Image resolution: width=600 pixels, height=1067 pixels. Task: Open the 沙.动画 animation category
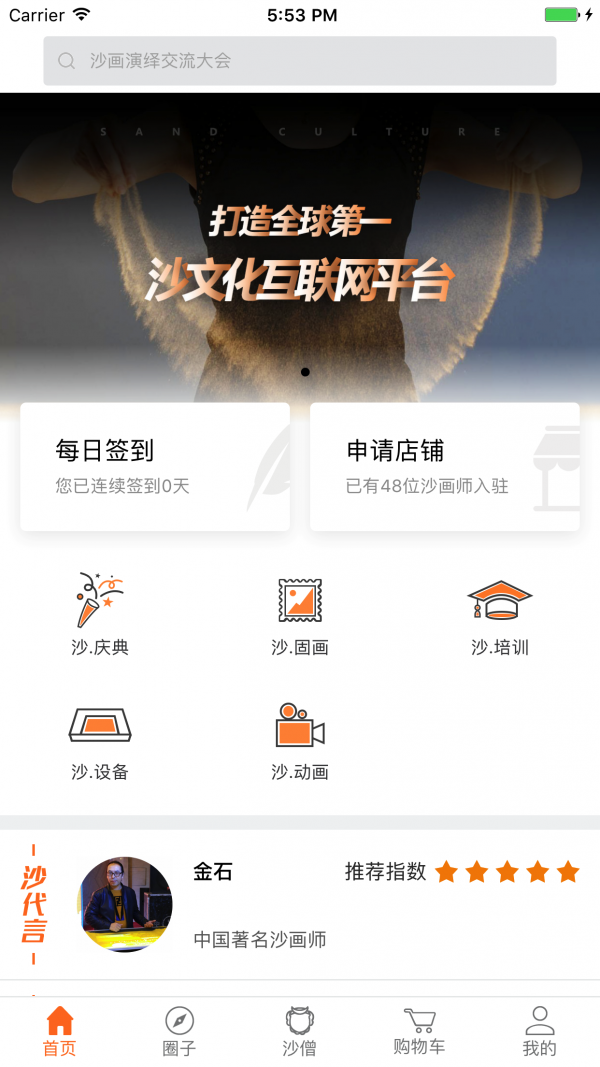pyautogui.click(x=300, y=740)
